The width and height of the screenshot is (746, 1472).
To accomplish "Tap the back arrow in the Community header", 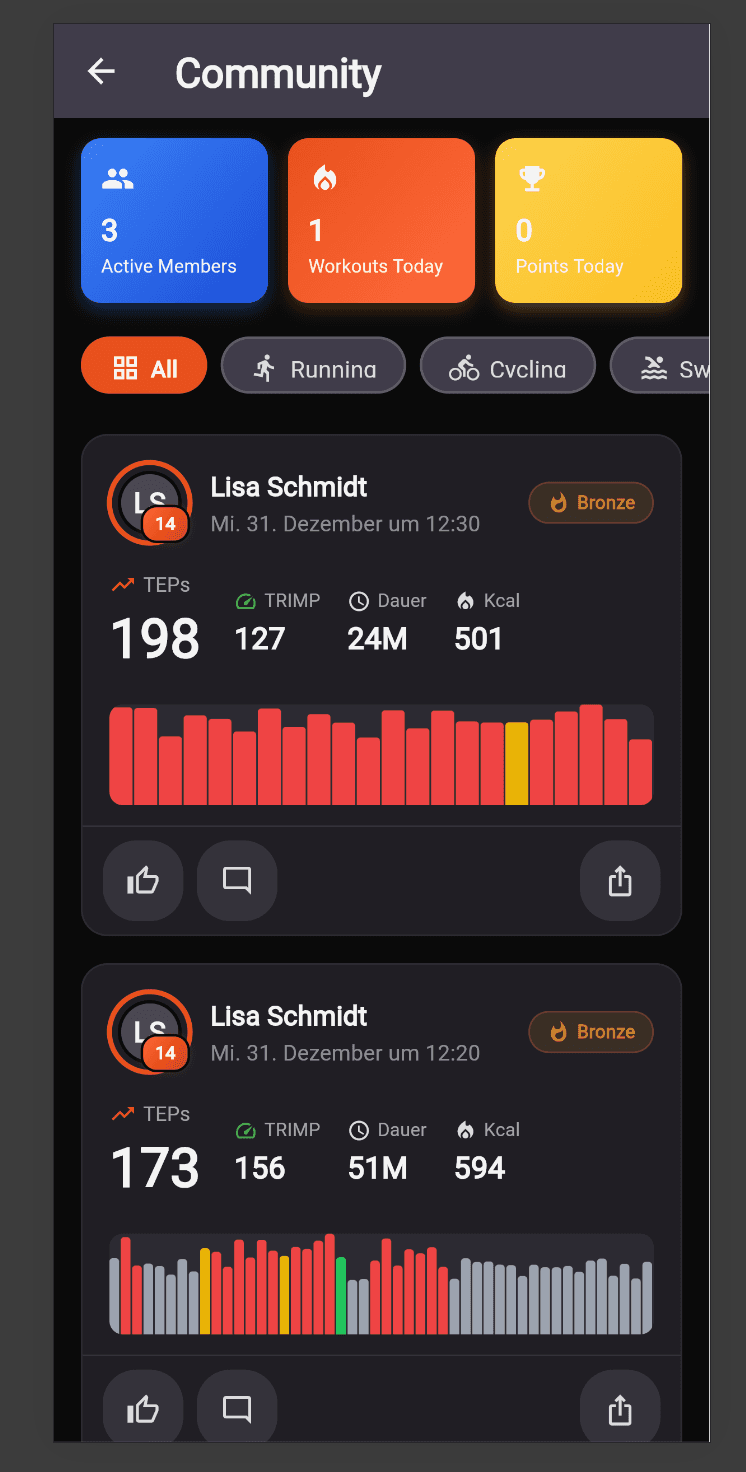I will click(x=100, y=71).
